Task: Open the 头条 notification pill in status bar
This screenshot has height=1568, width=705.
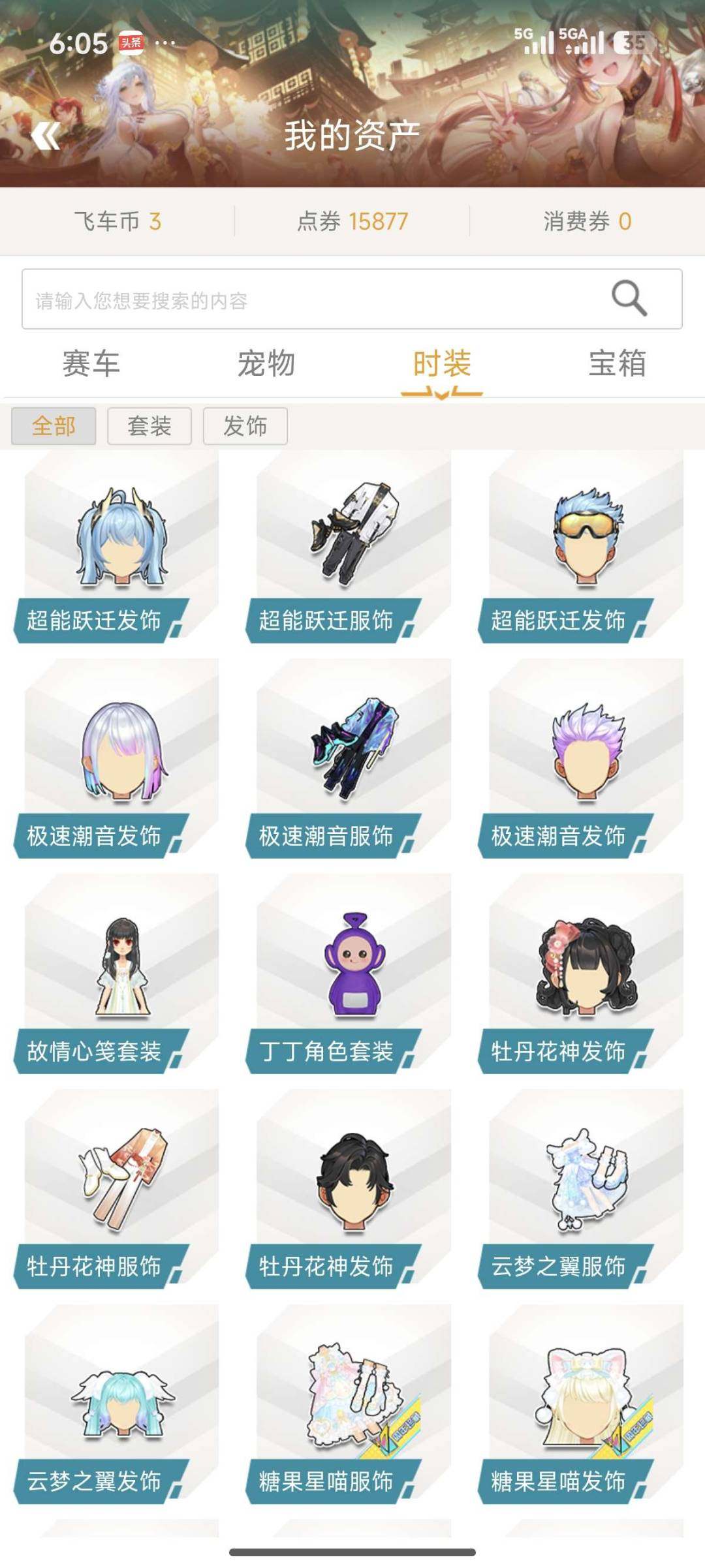Action: 129,40
